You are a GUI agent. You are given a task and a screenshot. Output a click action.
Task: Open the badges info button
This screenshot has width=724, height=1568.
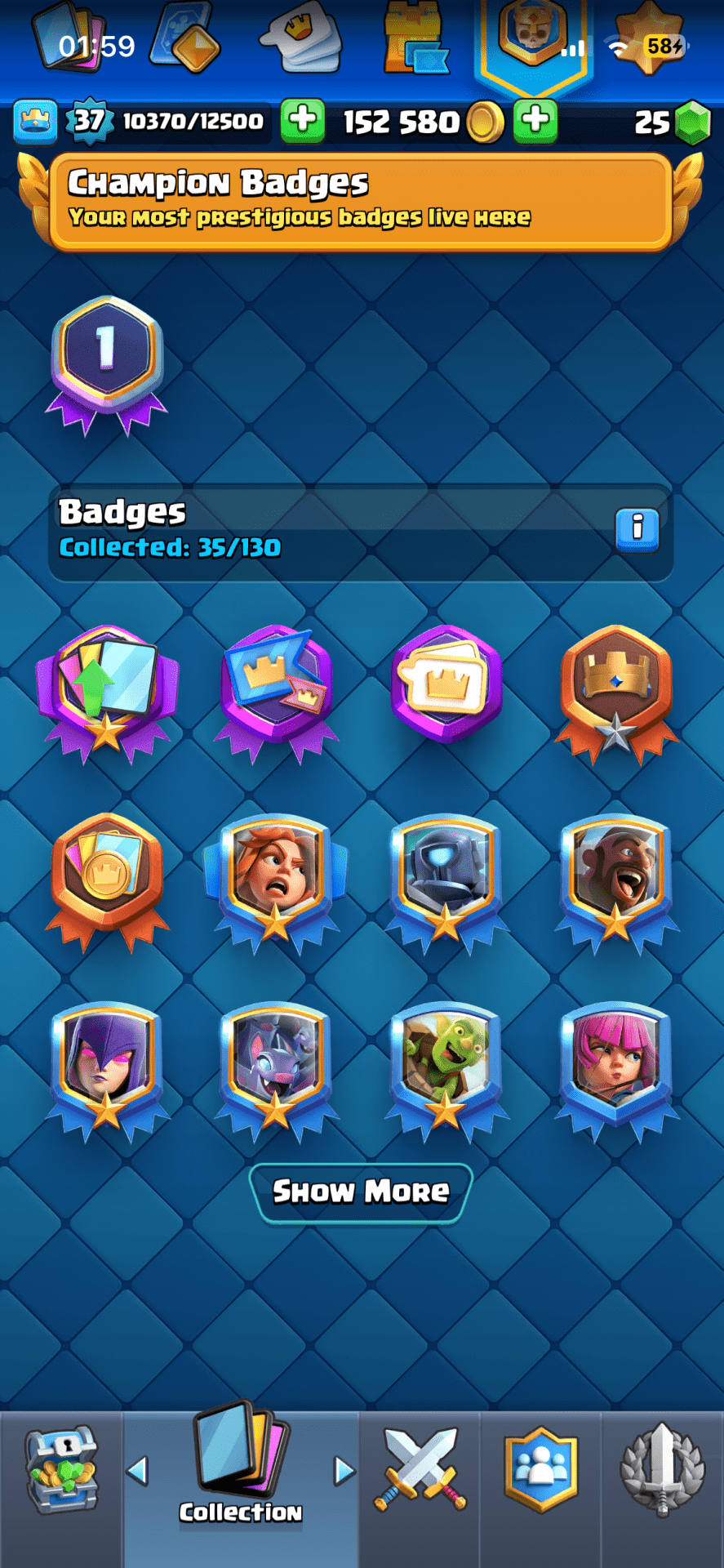[637, 529]
